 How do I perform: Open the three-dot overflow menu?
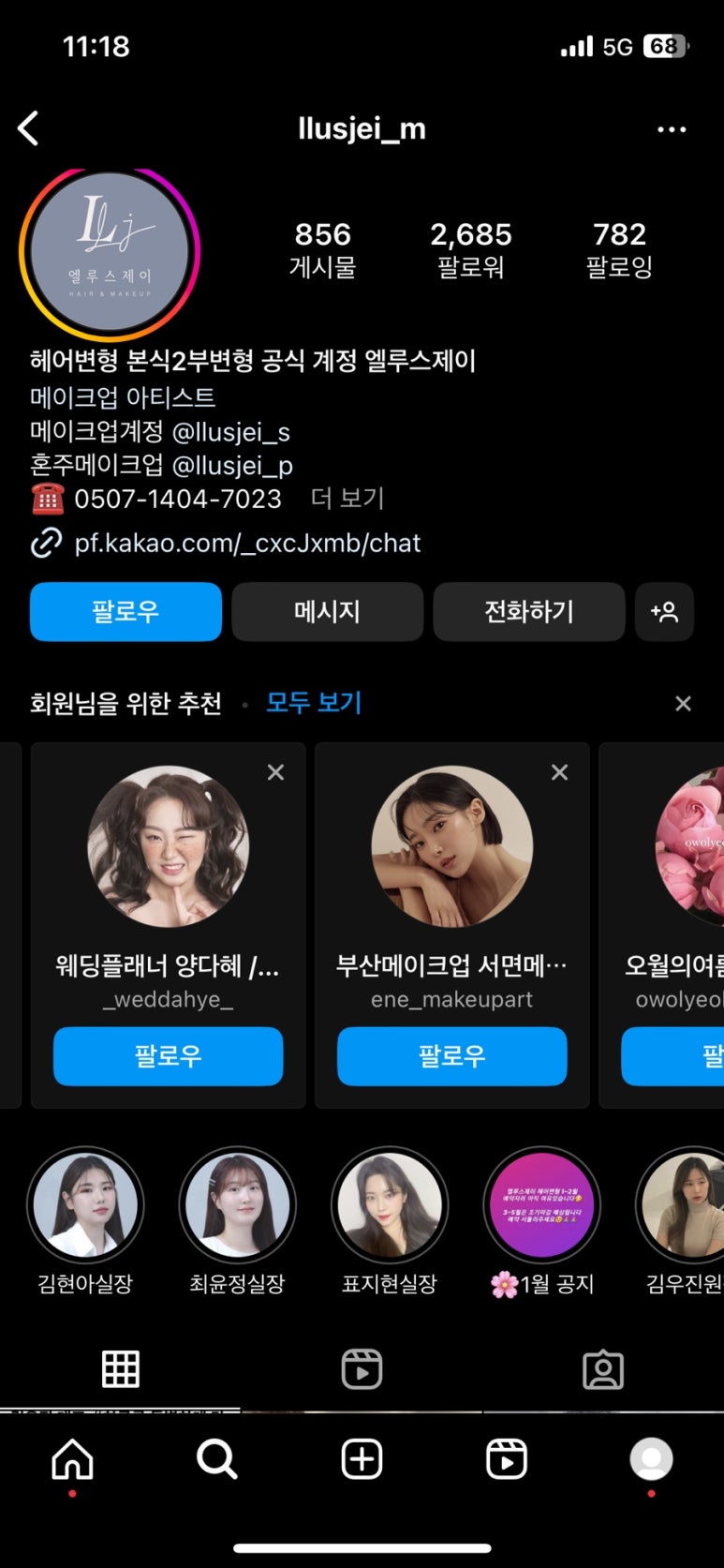pyautogui.click(x=672, y=129)
